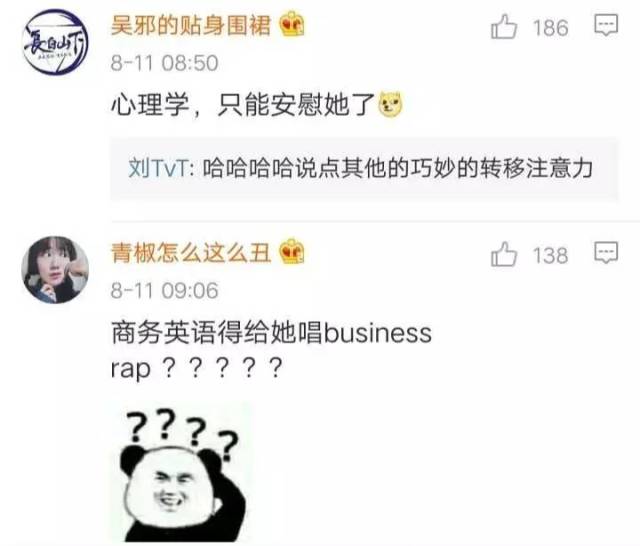Screen dimensions: 640x546
Task: Open the avatar of 吴邪的贴身围裙
Action: 55,43
